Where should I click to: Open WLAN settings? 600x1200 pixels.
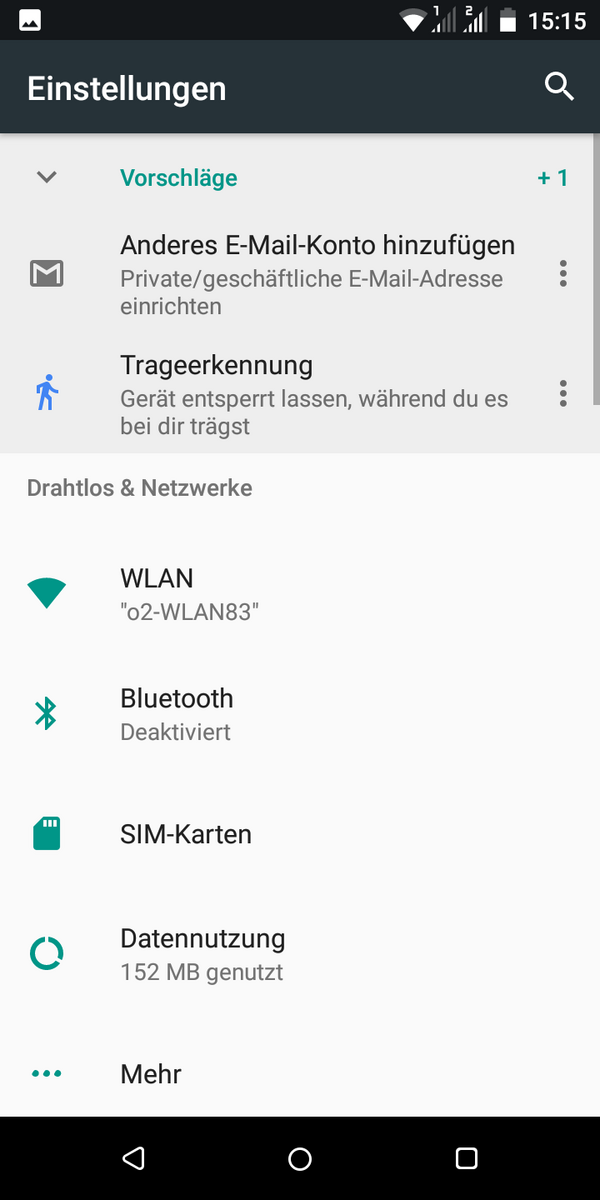pyautogui.click(x=300, y=594)
